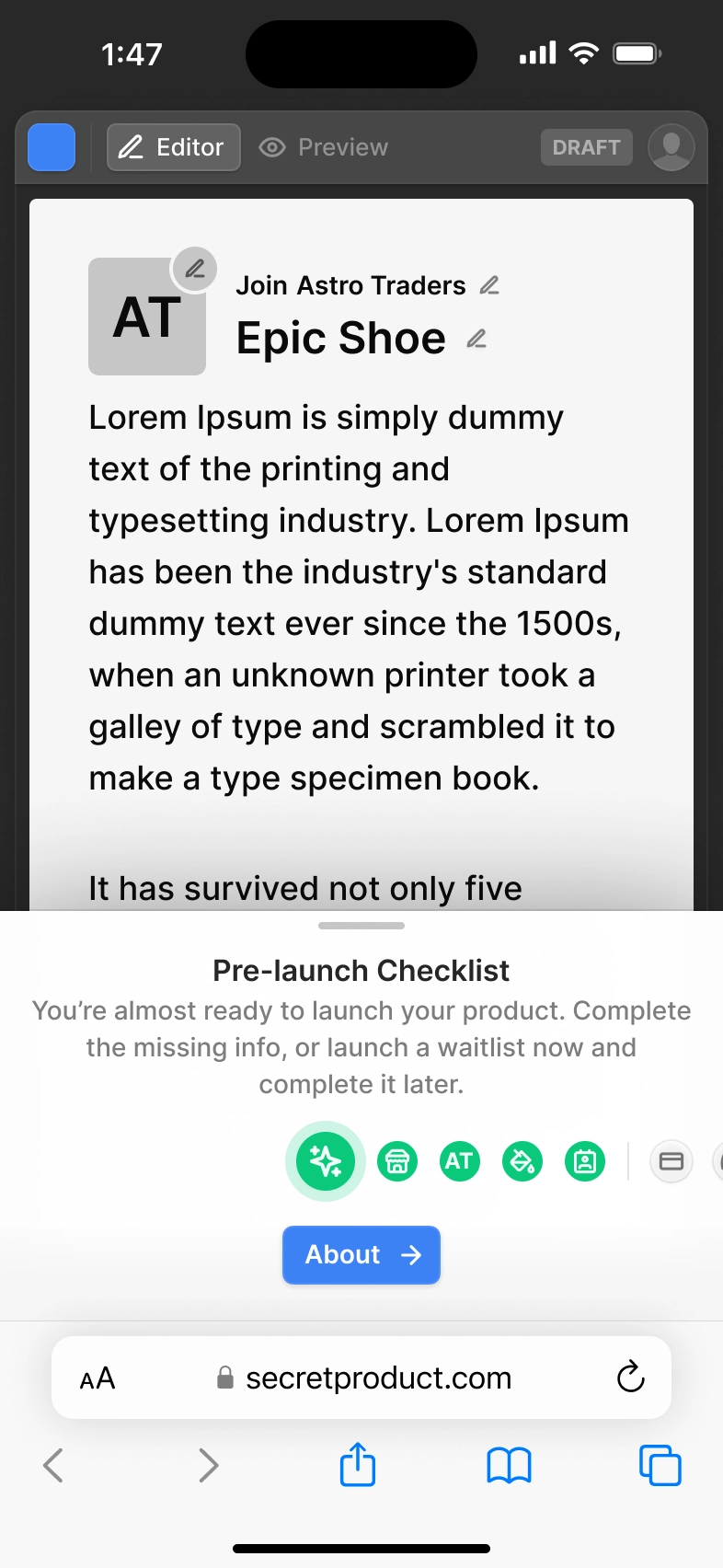Switch to the Editor tab

coord(174,147)
